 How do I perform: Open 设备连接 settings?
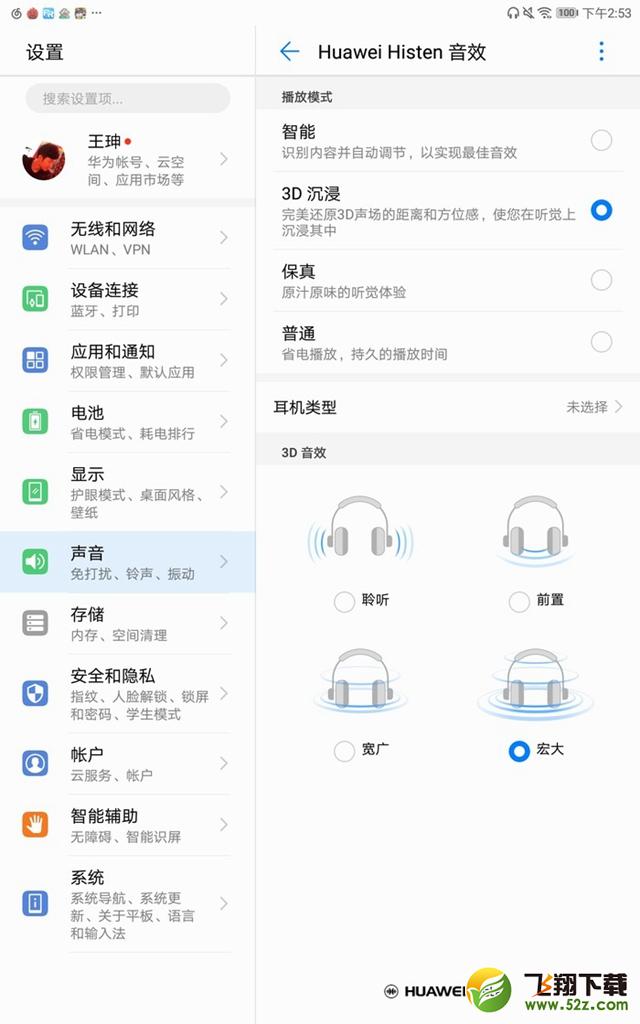(x=128, y=299)
